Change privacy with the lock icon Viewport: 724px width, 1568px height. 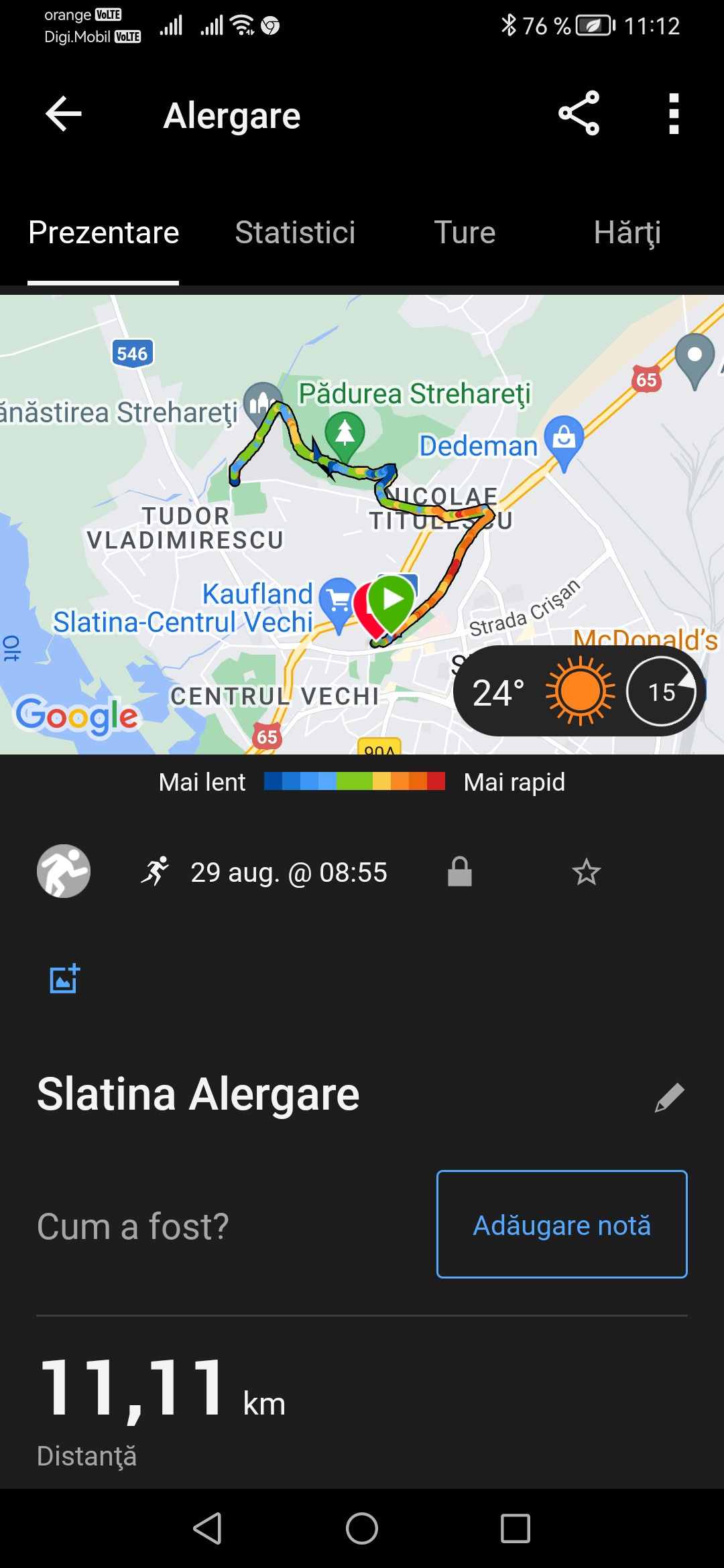coord(460,872)
